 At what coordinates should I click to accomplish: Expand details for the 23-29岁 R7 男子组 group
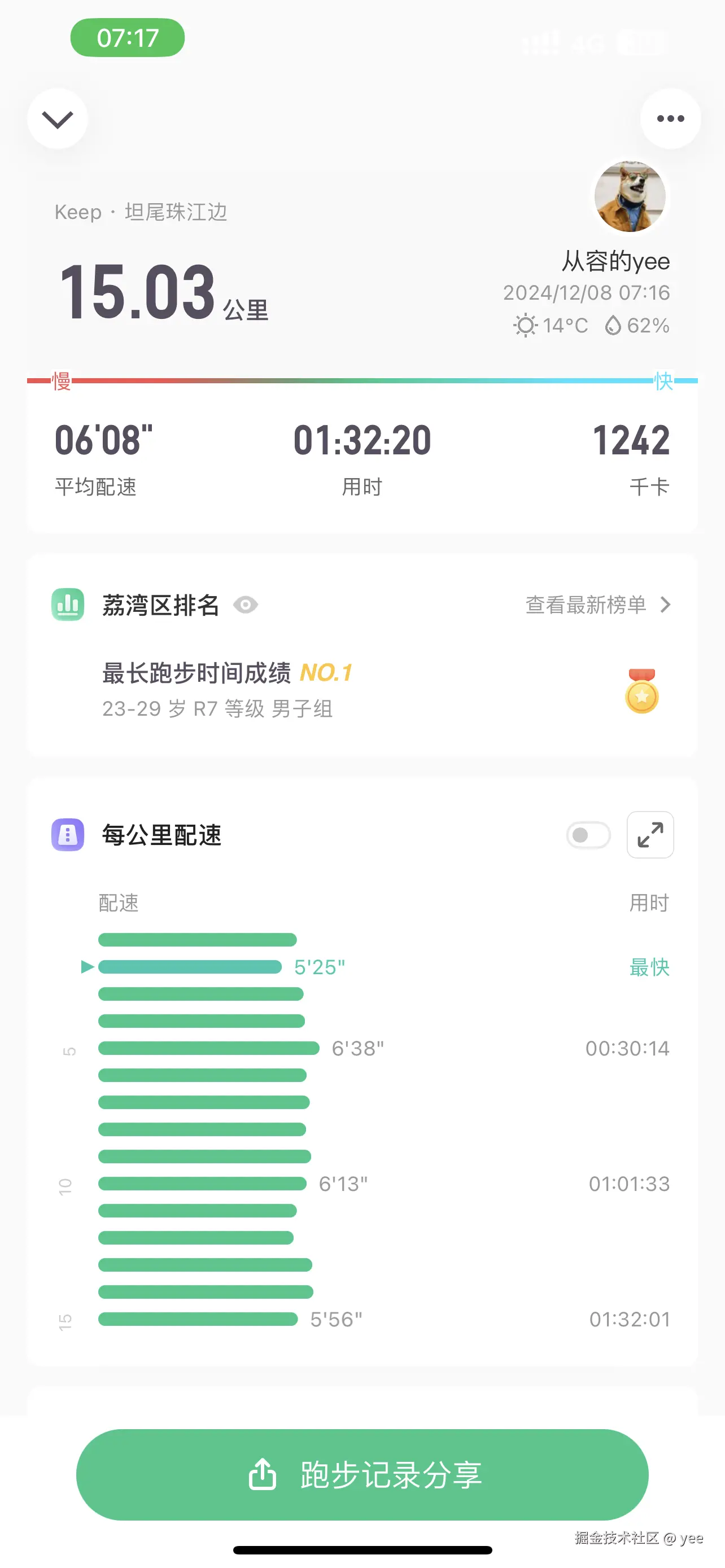(216, 709)
